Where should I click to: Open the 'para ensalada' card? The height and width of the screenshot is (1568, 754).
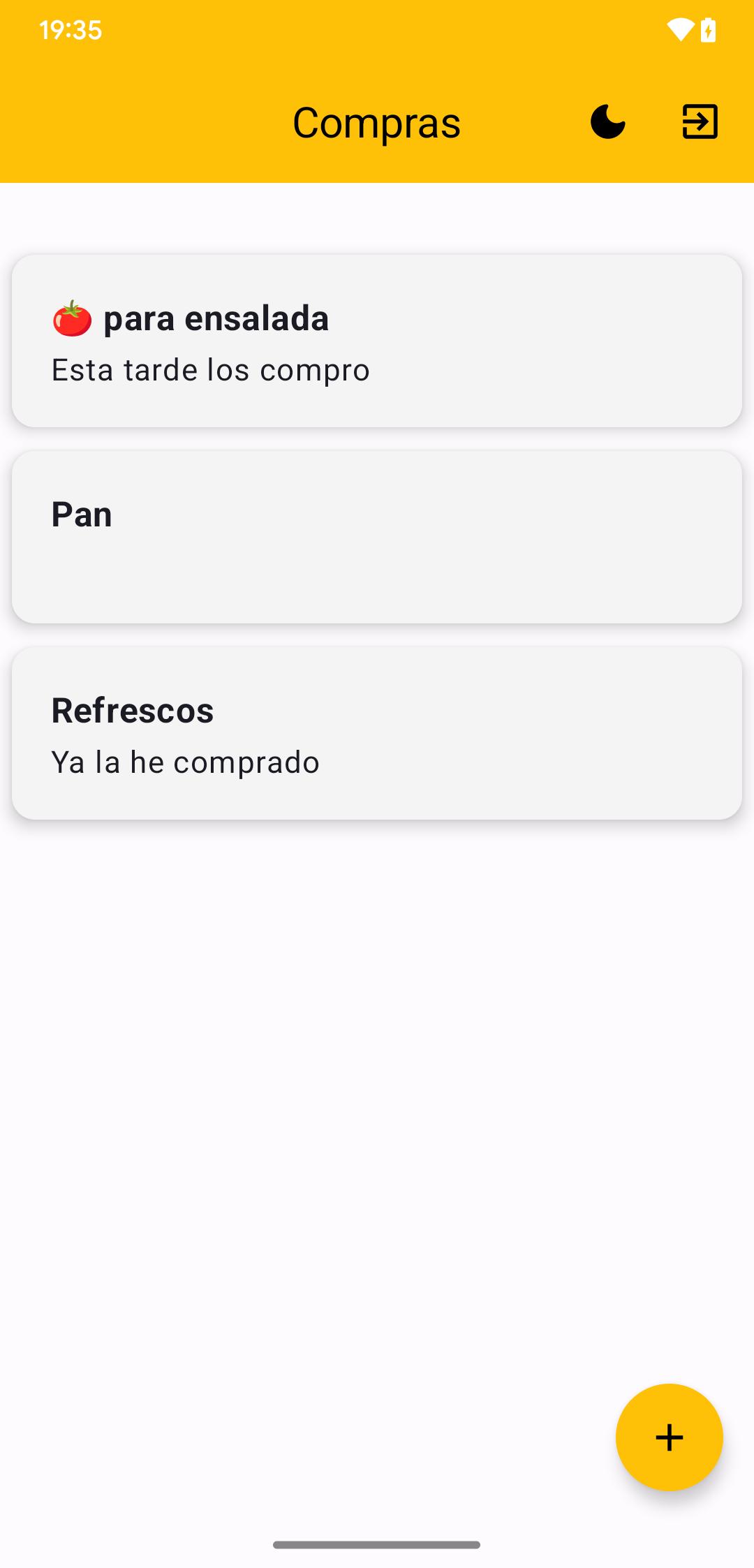tap(377, 341)
